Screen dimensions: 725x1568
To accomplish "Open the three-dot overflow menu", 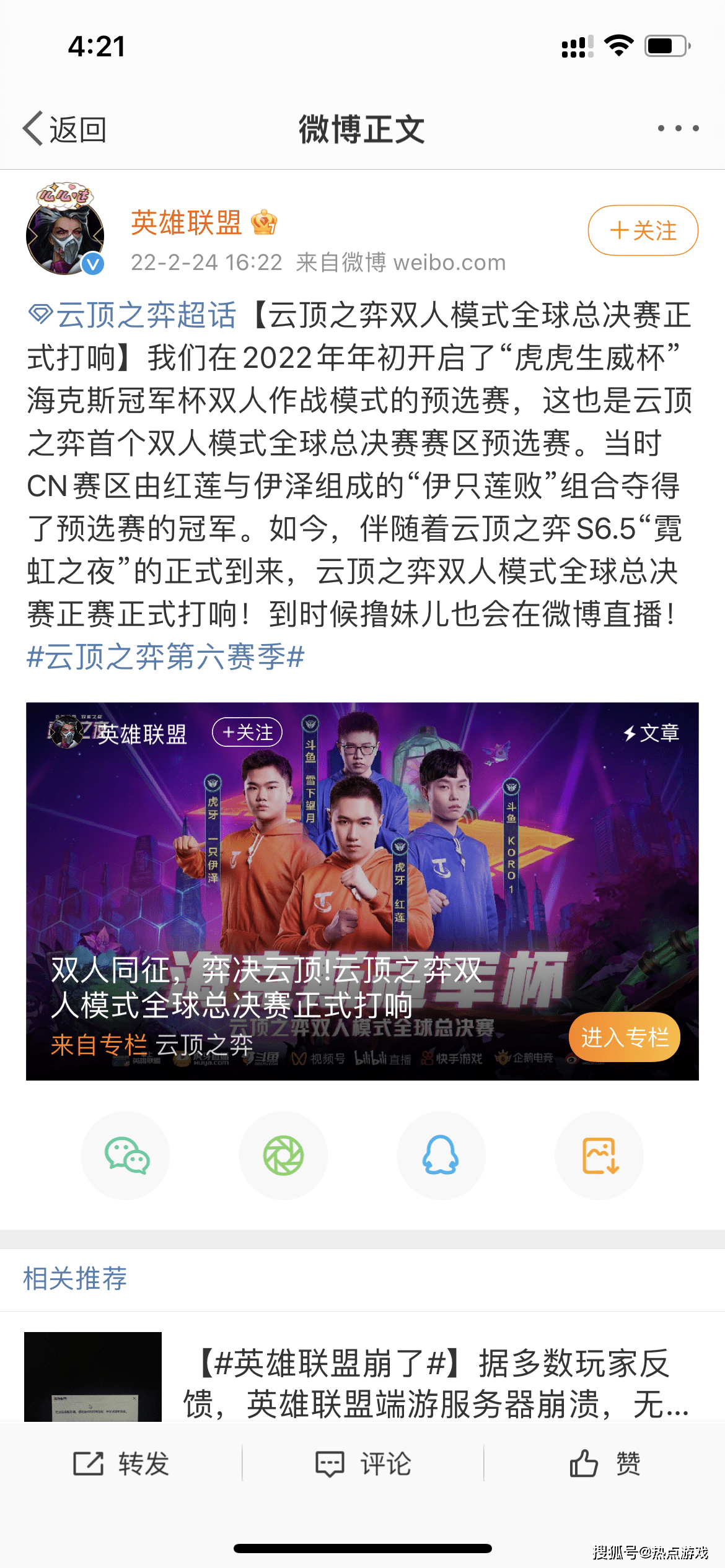I will (x=678, y=128).
